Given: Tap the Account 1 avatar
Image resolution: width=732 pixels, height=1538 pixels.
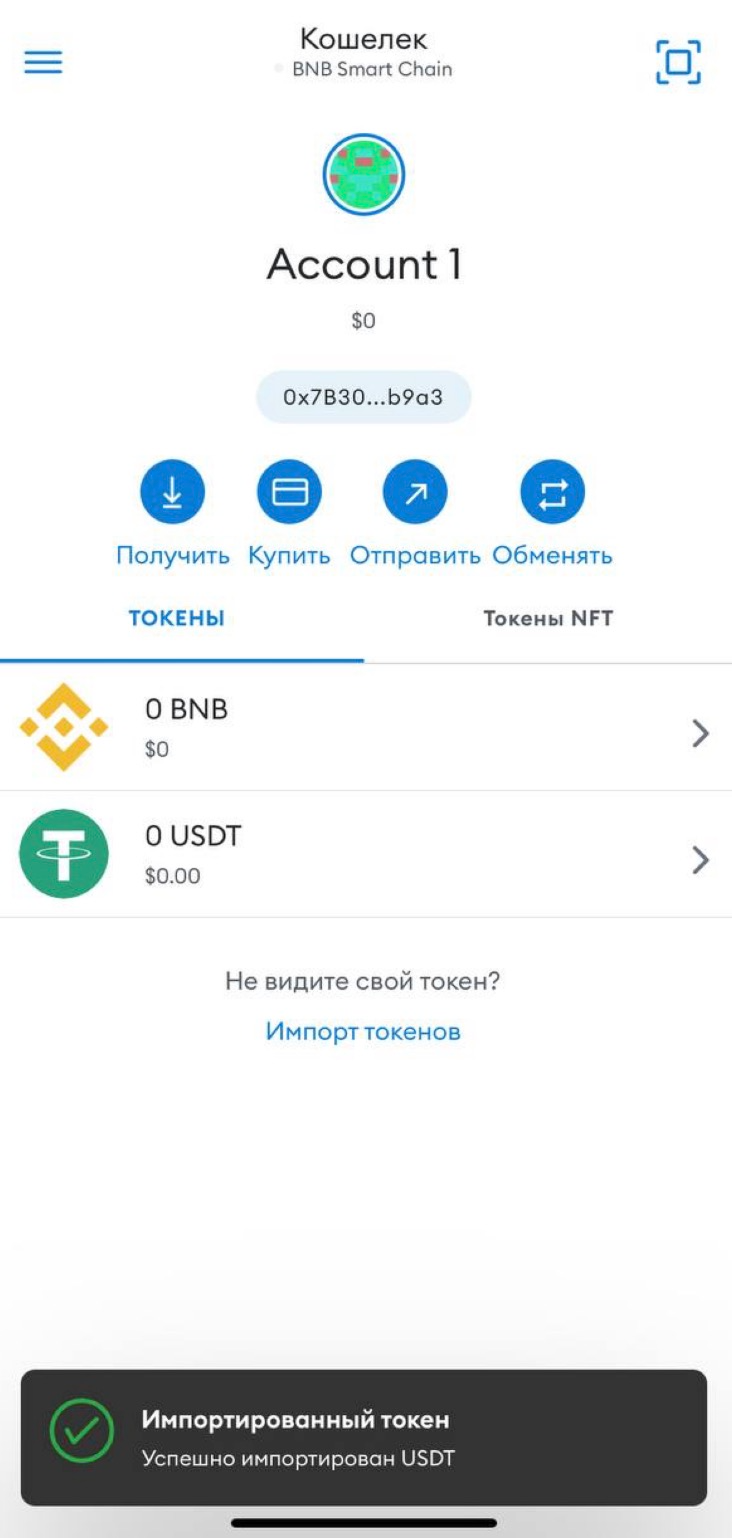Looking at the screenshot, I should click(364, 175).
